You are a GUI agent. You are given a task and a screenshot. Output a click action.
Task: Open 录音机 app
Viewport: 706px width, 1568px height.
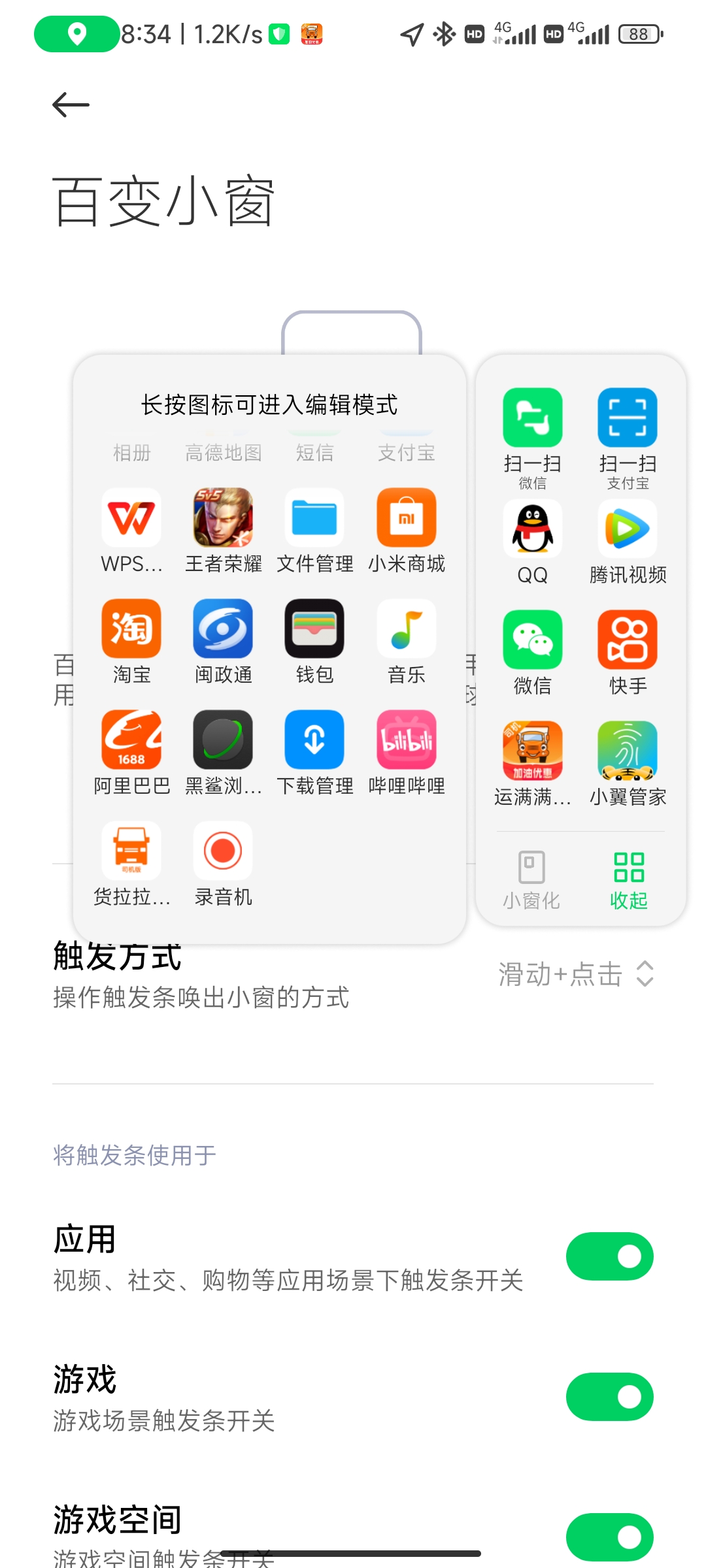click(223, 852)
